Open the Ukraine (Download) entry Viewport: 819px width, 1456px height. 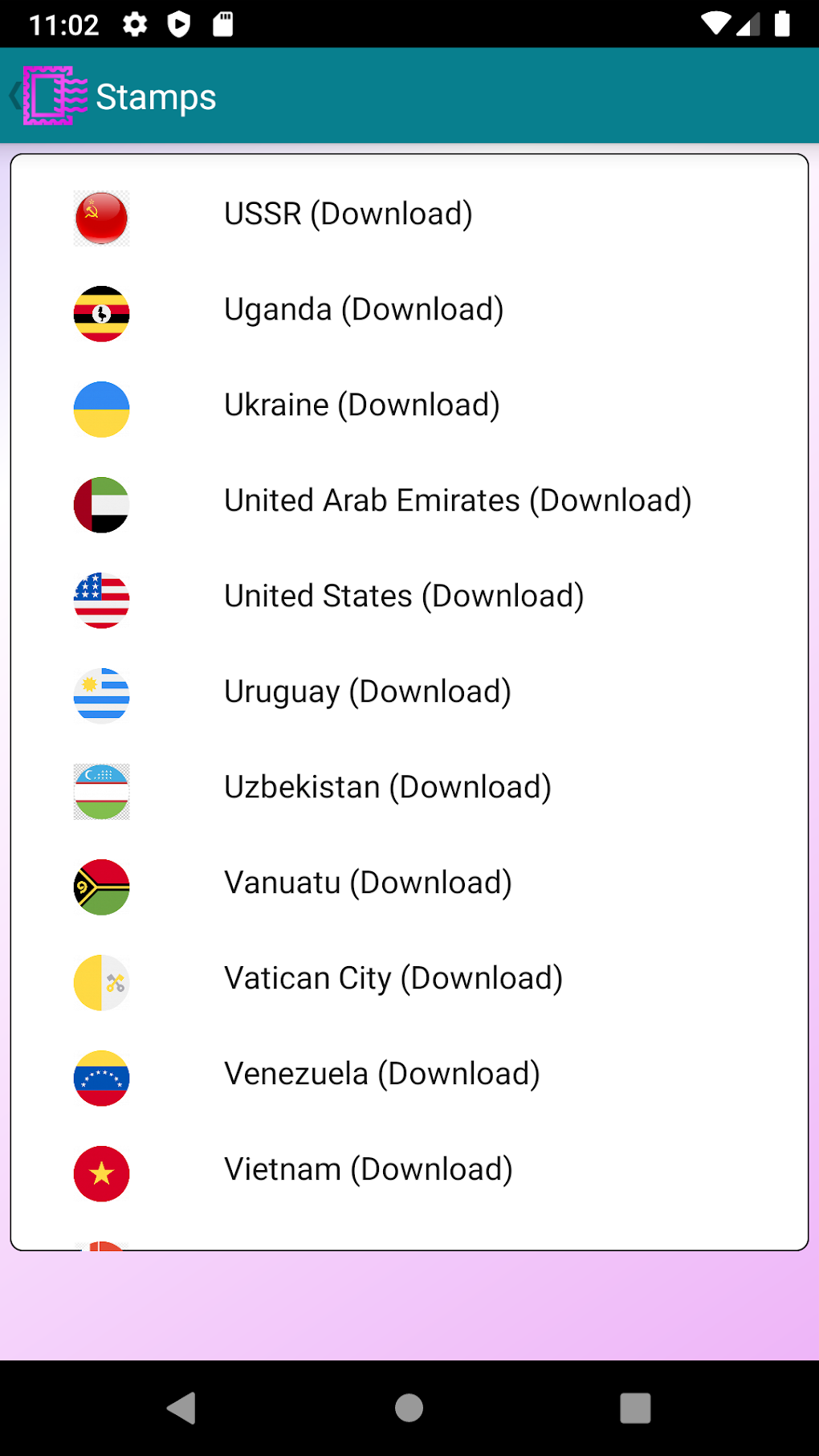(x=361, y=406)
